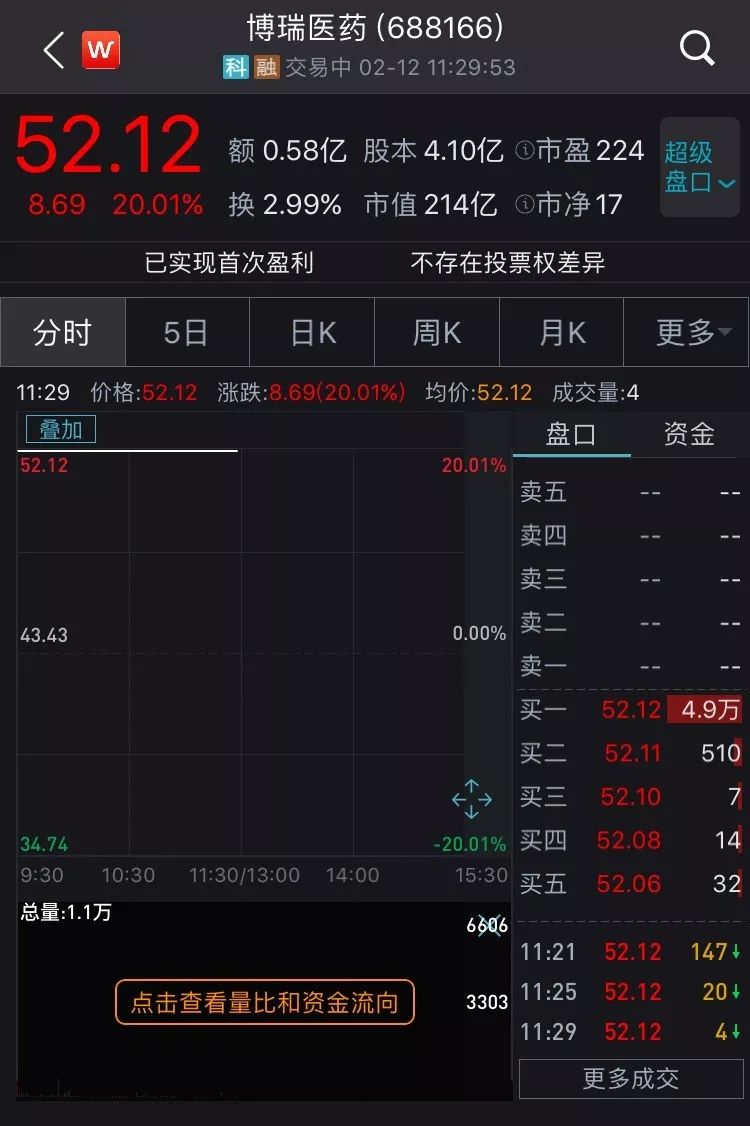Tap the 叠加 overlay button
The width and height of the screenshot is (750, 1126).
pos(60,430)
